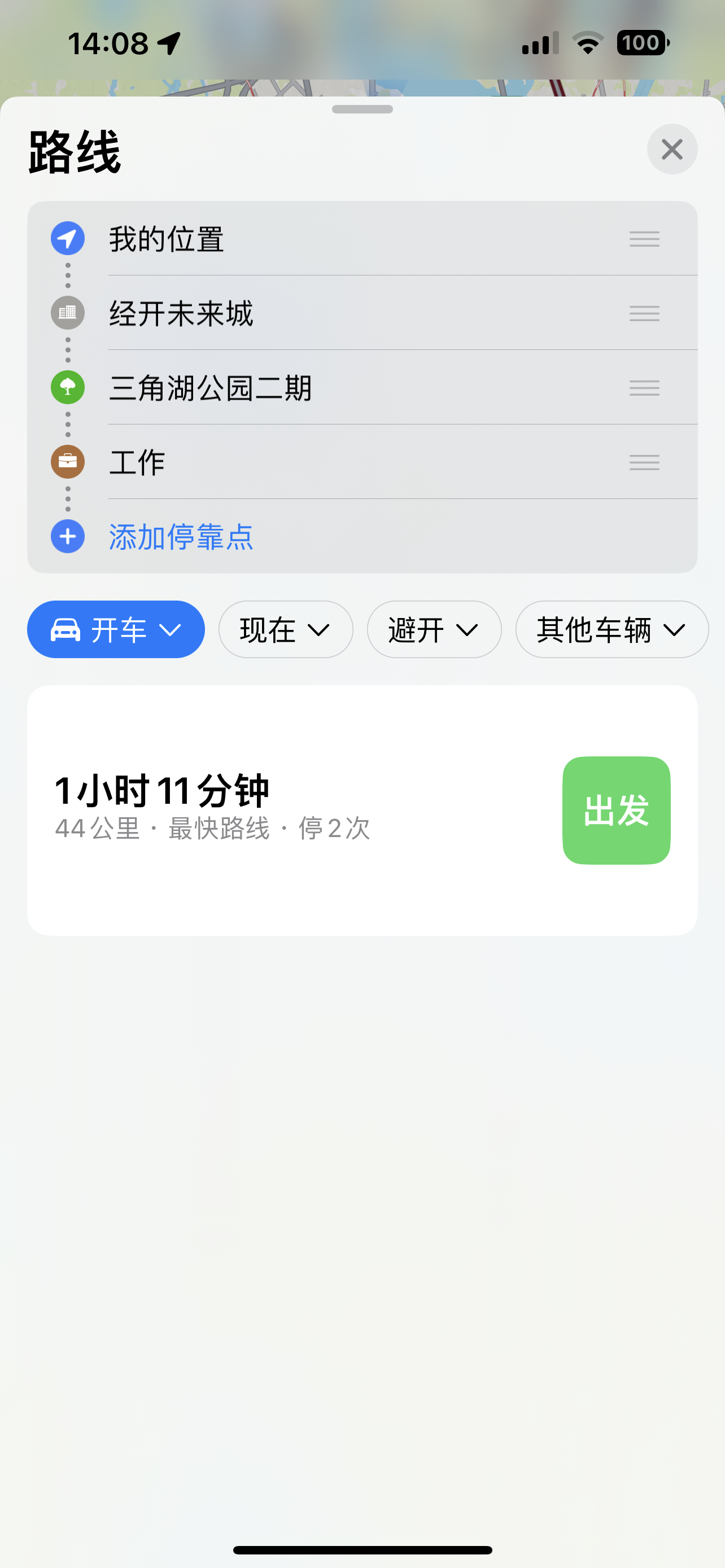
Task: Open the 经开未来城 stop
Action: 181,313
